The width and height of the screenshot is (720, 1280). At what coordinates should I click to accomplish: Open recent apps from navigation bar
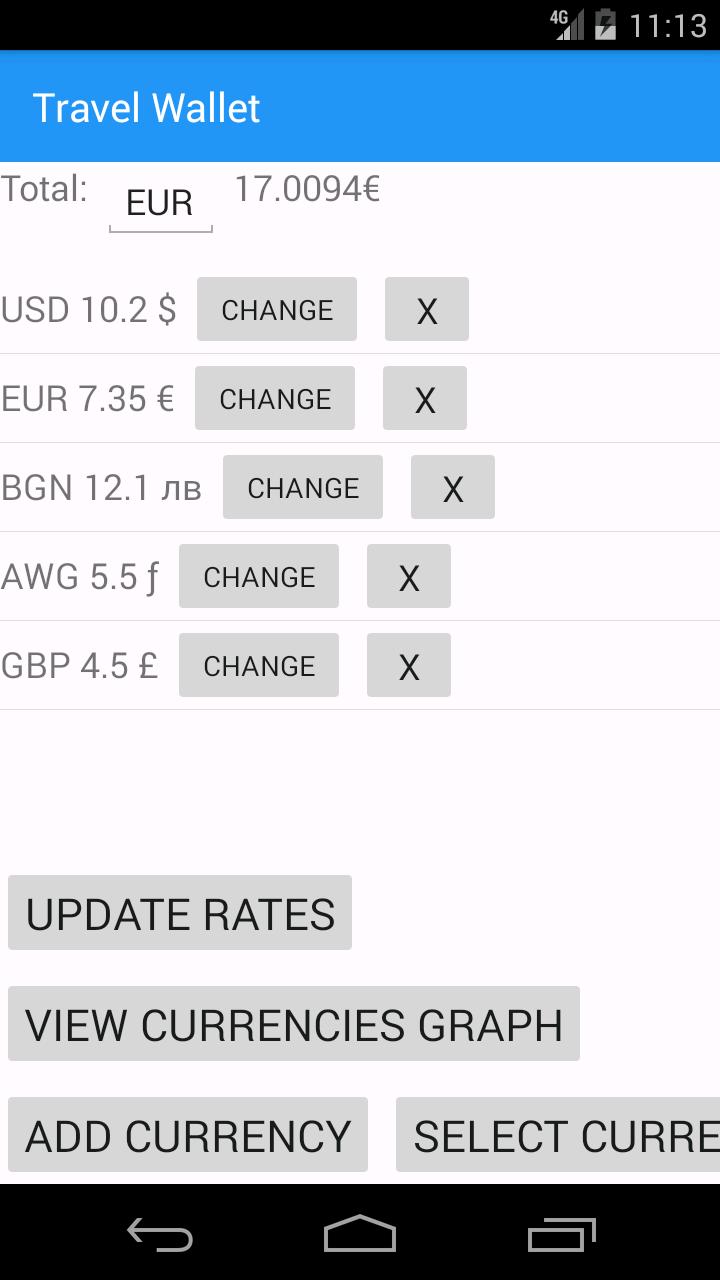pyautogui.click(x=562, y=1234)
